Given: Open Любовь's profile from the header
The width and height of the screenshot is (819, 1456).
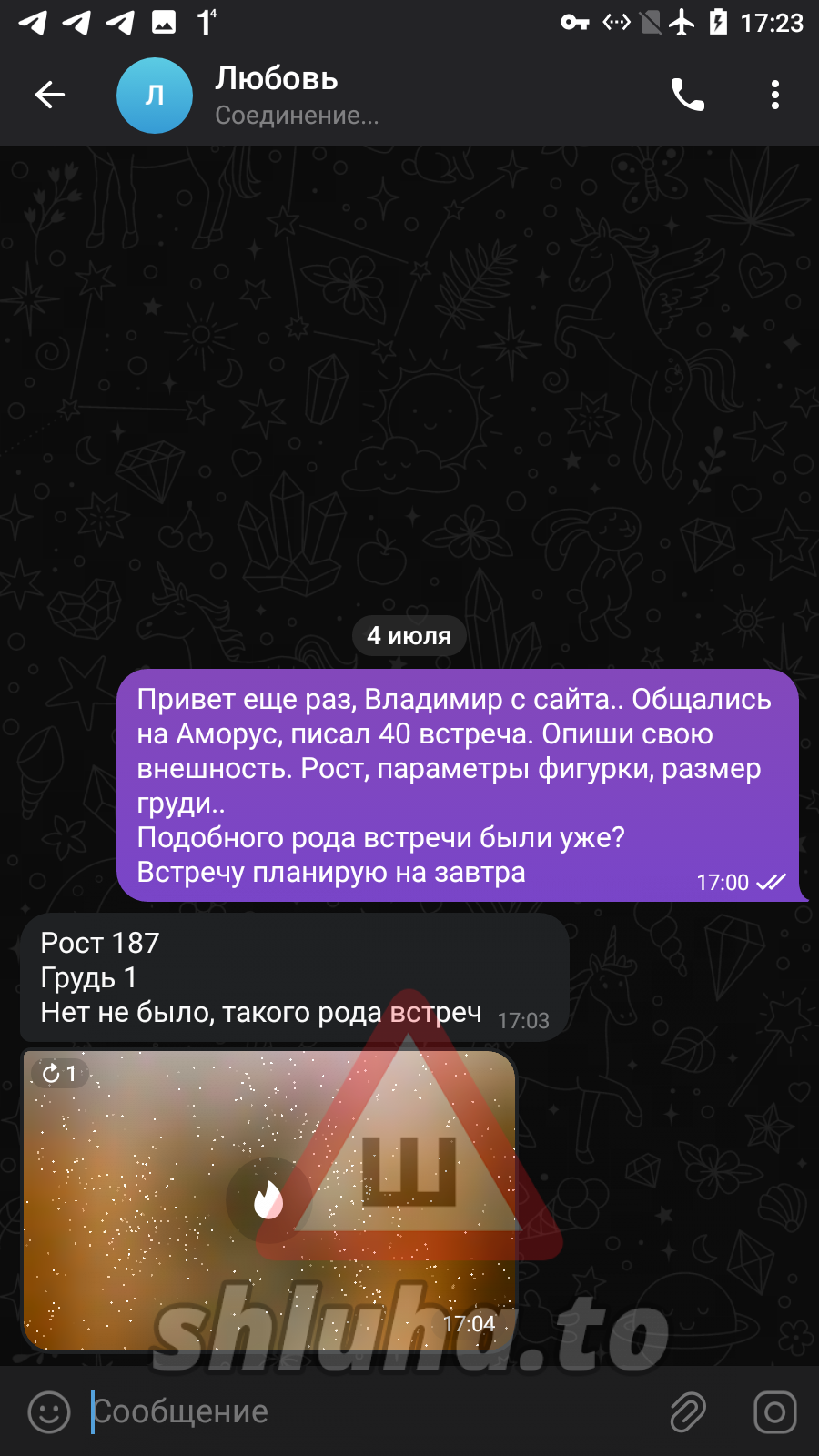Looking at the screenshot, I should [277, 95].
